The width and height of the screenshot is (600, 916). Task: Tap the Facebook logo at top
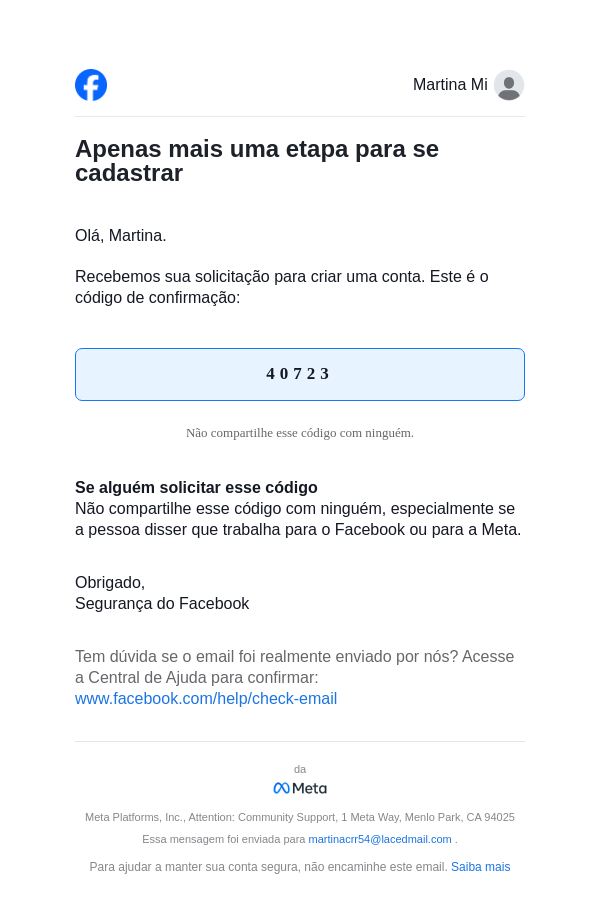(x=91, y=85)
